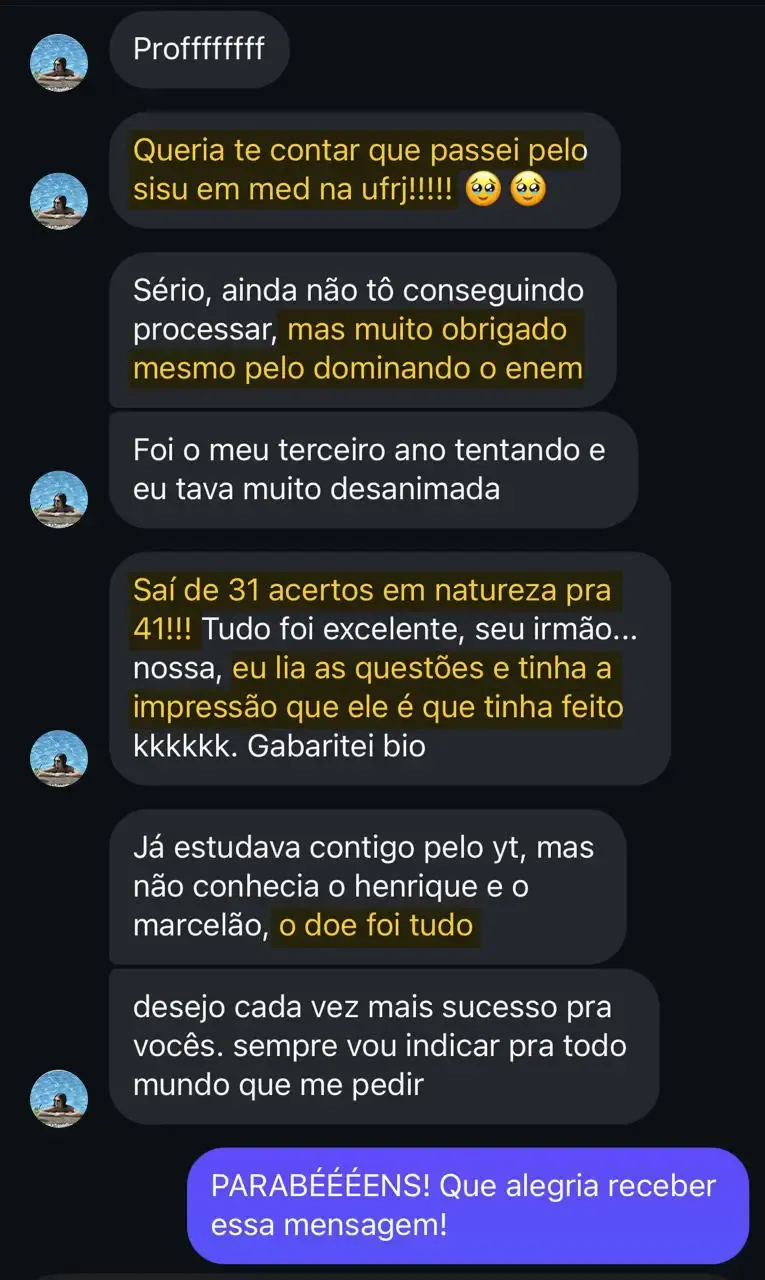Tap the avatar beside "Foi o meu terceiro ano"

click(59, 499)
